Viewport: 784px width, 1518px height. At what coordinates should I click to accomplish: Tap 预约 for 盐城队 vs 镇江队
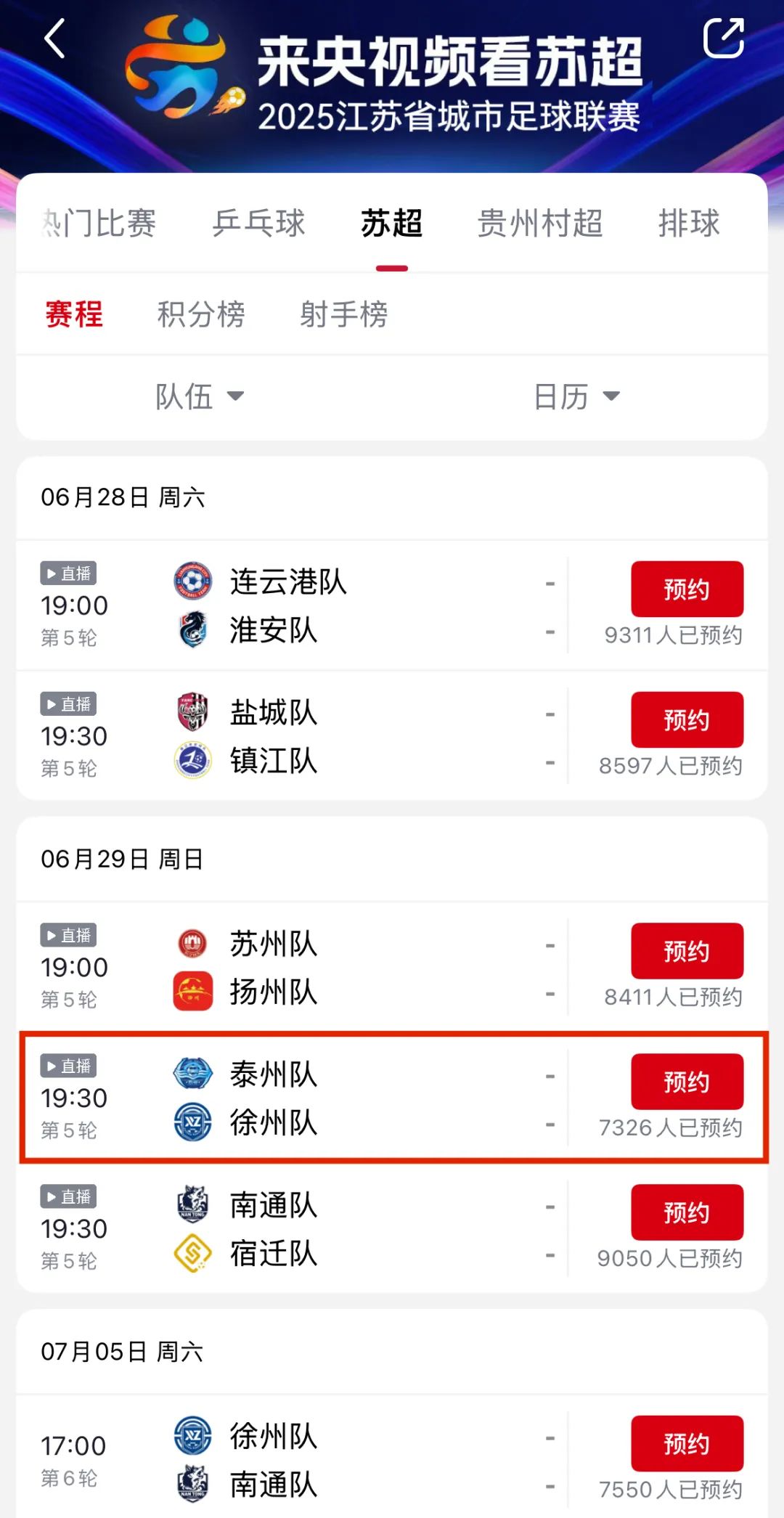pos(687,719)
